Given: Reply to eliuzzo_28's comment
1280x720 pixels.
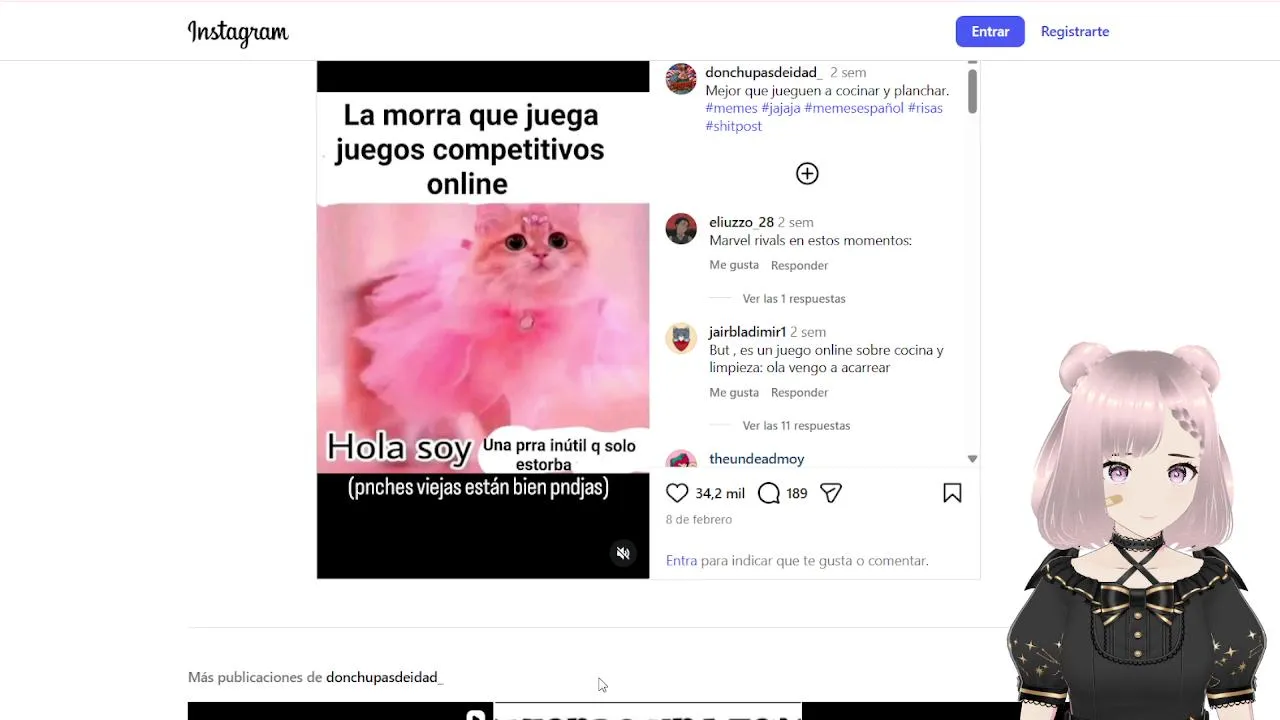Looking at the screenshot, I should click(x=799, y=265).
